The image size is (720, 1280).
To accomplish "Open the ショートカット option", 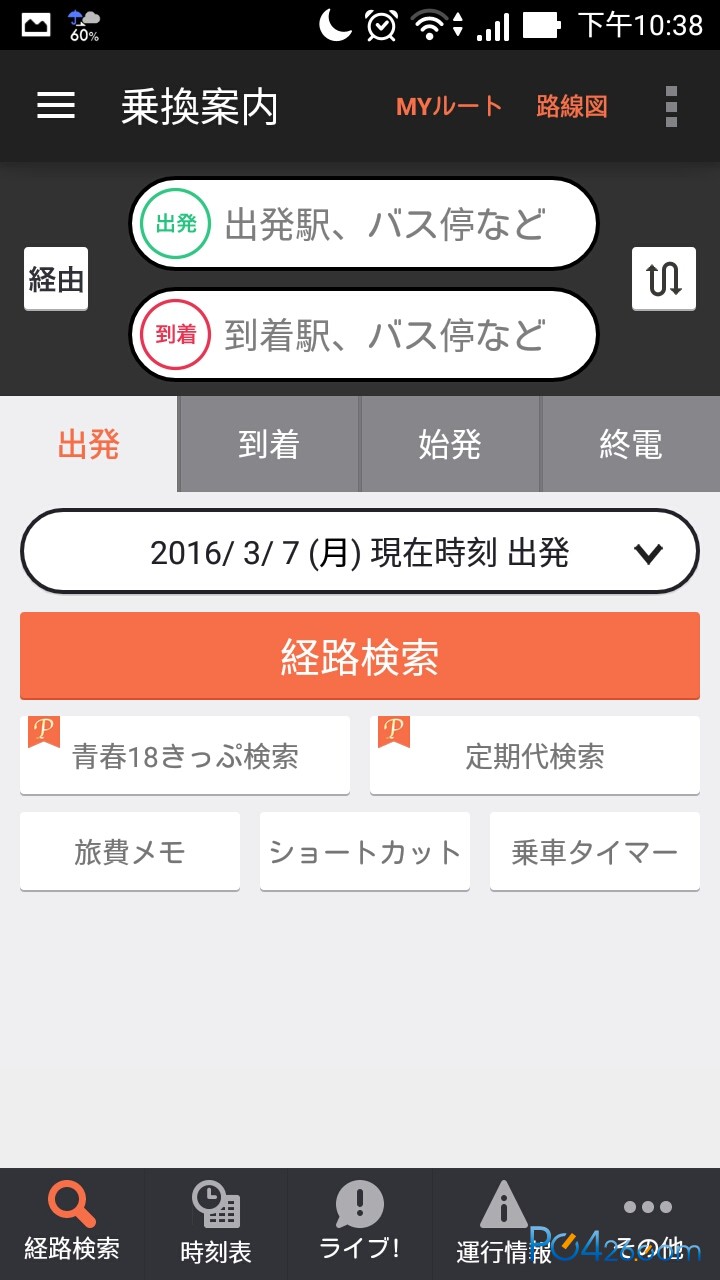I will [365, 852].
